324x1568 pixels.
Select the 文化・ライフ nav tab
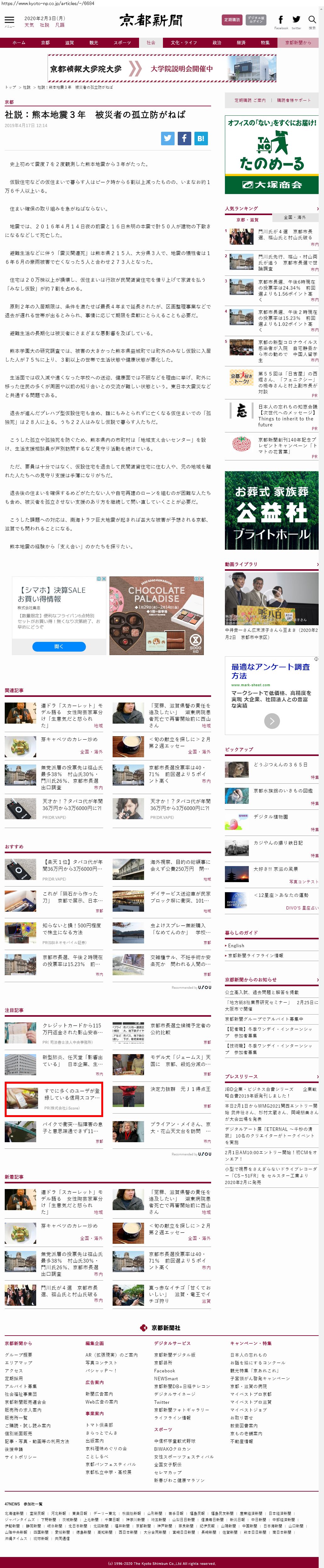(x=184, y=42)
